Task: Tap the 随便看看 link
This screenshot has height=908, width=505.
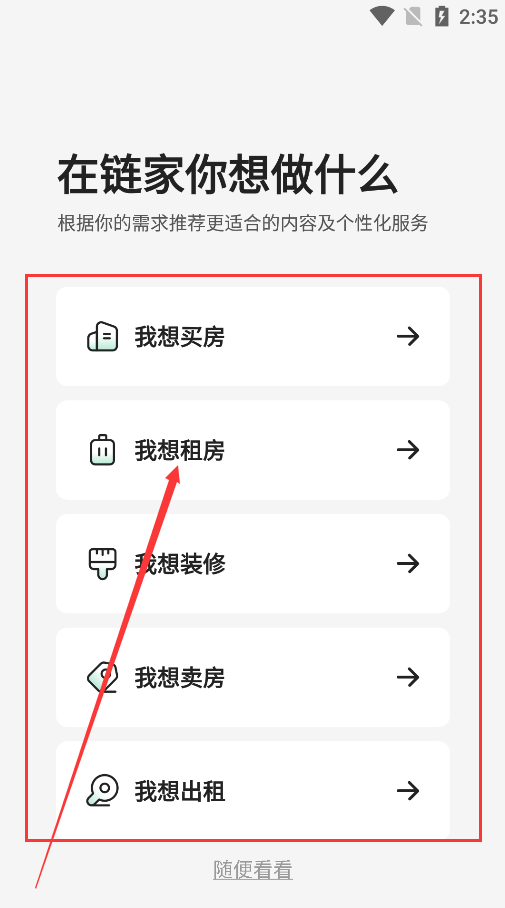Action: pyautogui.click(x=252, y=870)
